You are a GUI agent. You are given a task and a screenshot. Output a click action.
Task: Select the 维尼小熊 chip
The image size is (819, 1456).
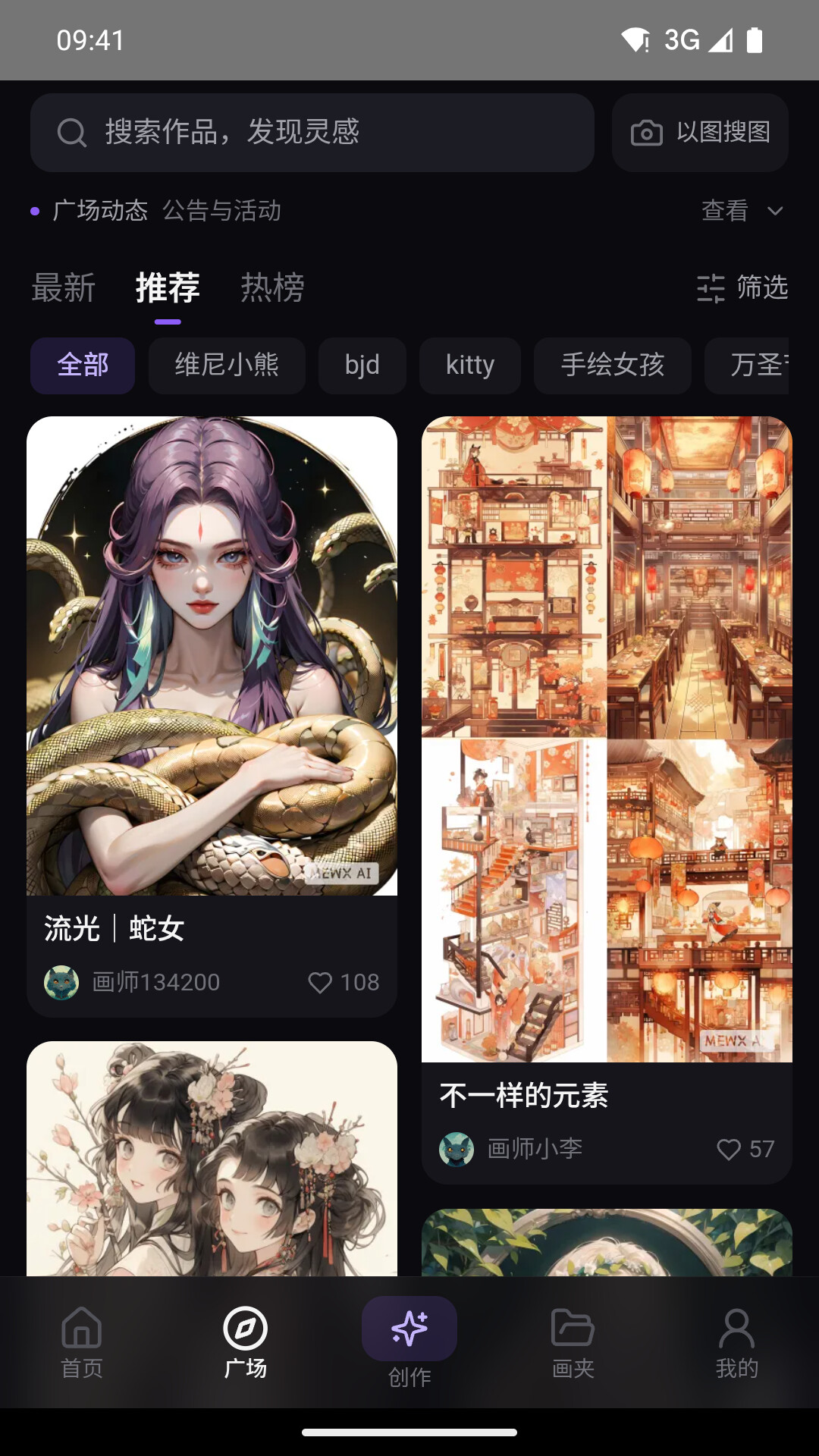tap(227, 366)
